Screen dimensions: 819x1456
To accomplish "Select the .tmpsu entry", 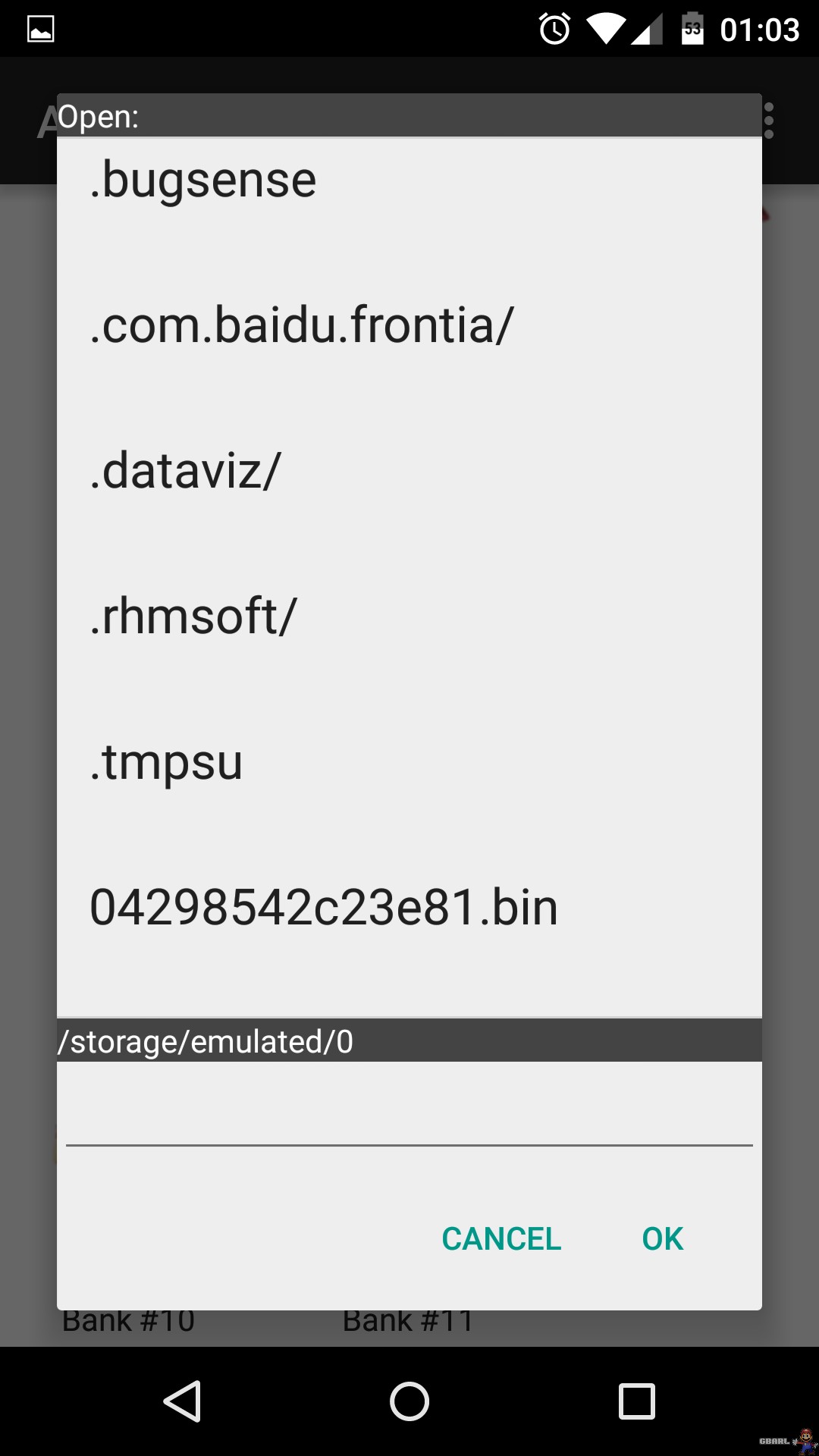I will click(x=409, y=761).
